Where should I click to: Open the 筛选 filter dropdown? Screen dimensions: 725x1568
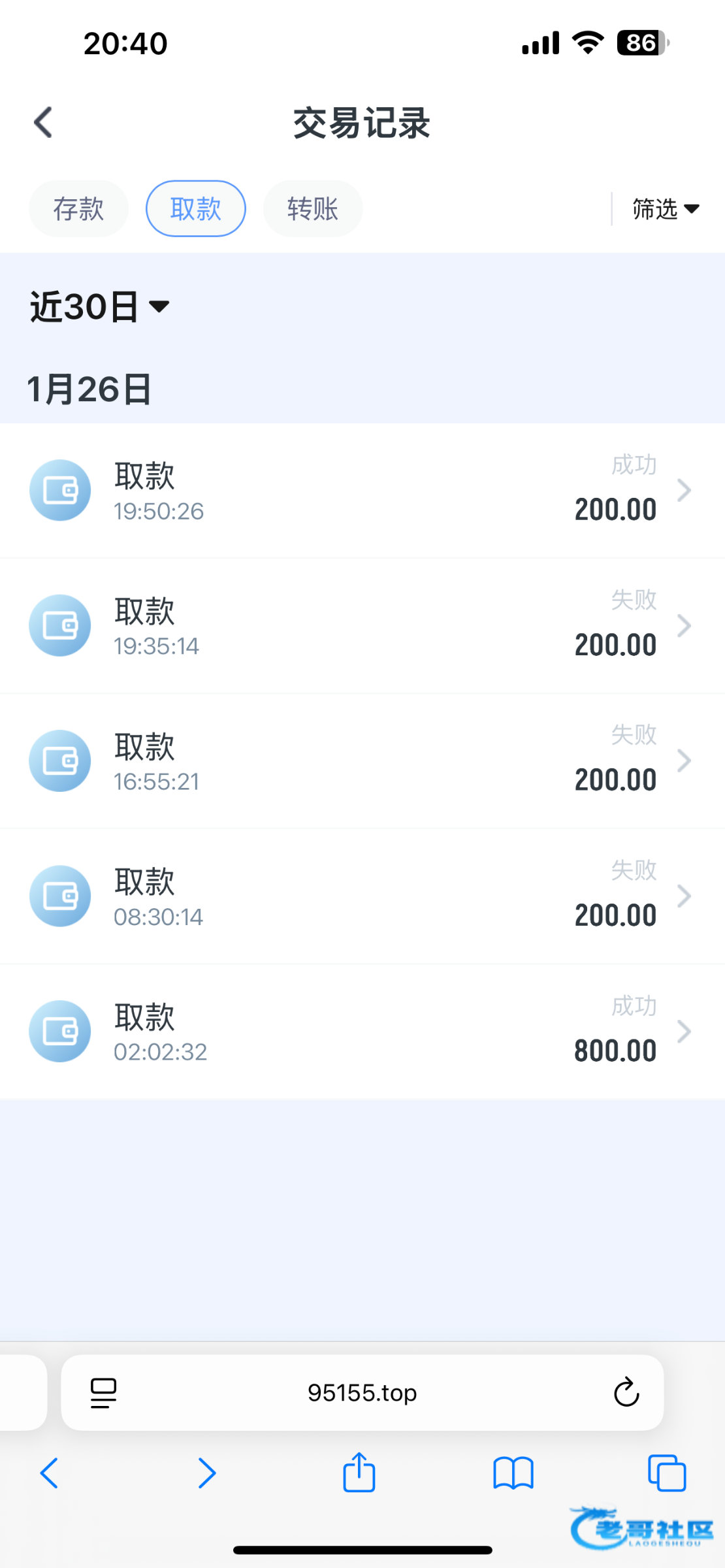(665, 209)
